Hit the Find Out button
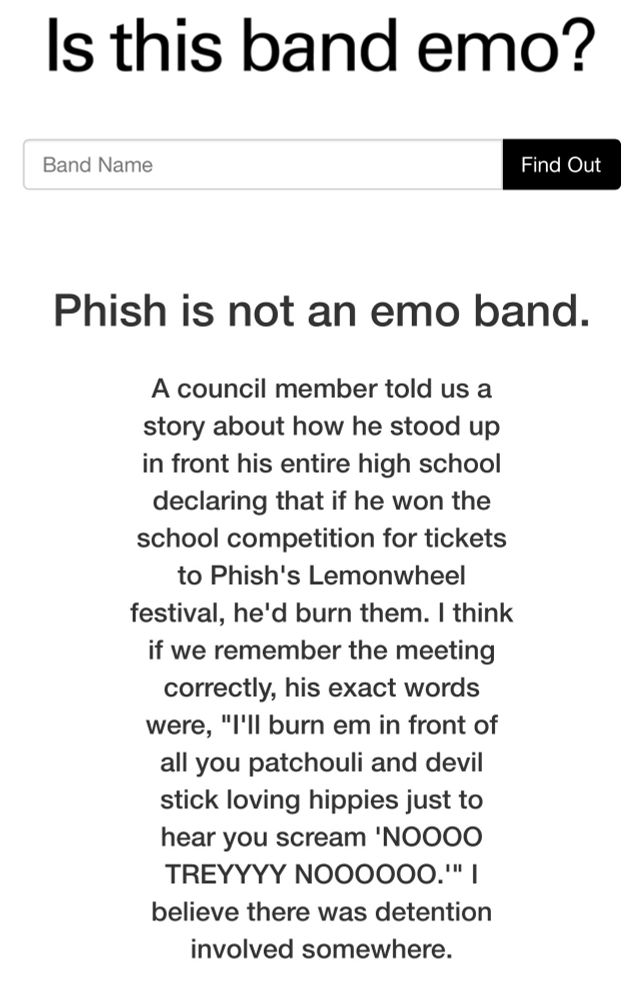This screenshot has height=1000, width=643. (x=561, y=165)
